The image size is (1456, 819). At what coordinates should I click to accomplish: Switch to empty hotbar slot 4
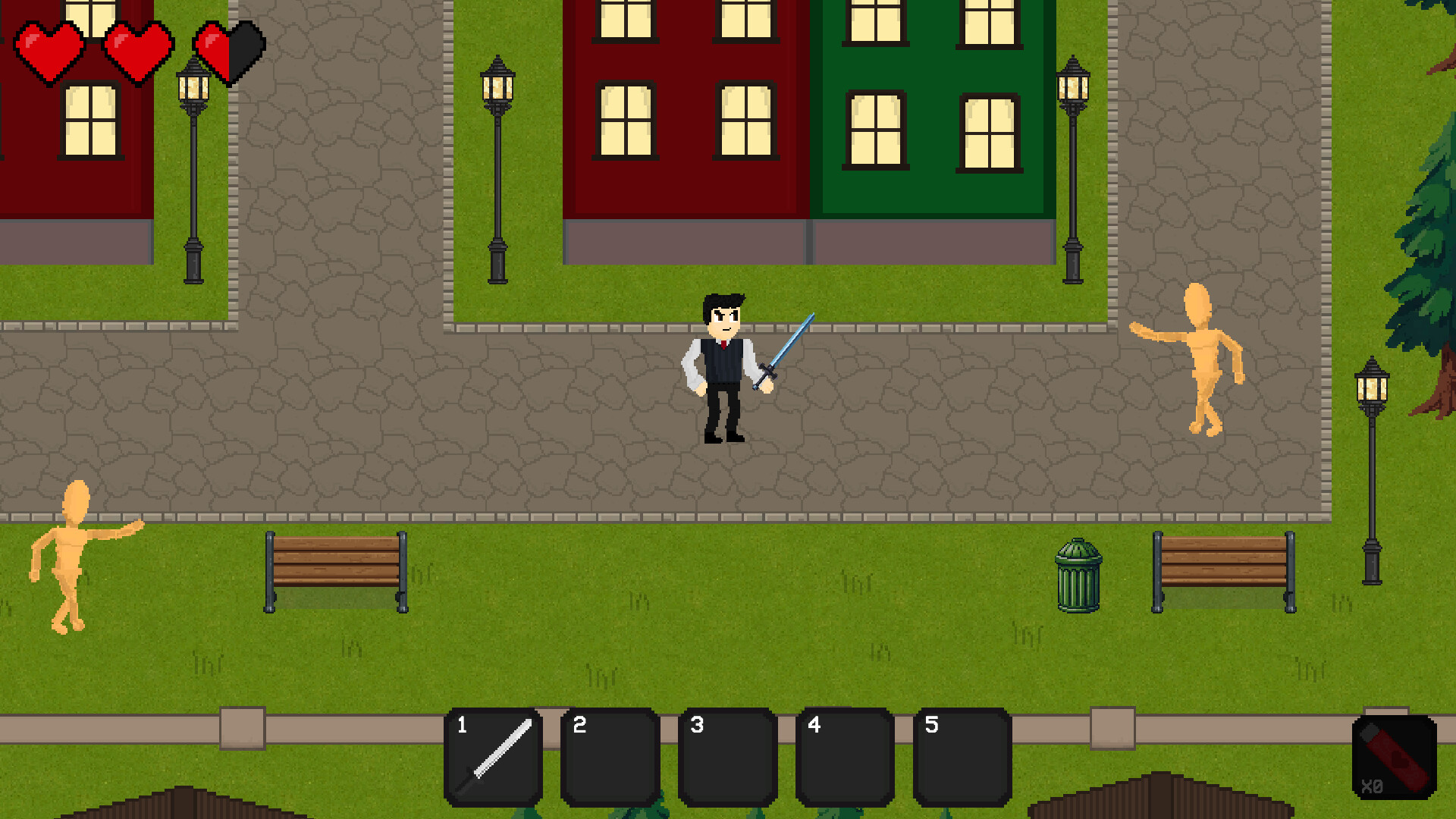(846, 757)
